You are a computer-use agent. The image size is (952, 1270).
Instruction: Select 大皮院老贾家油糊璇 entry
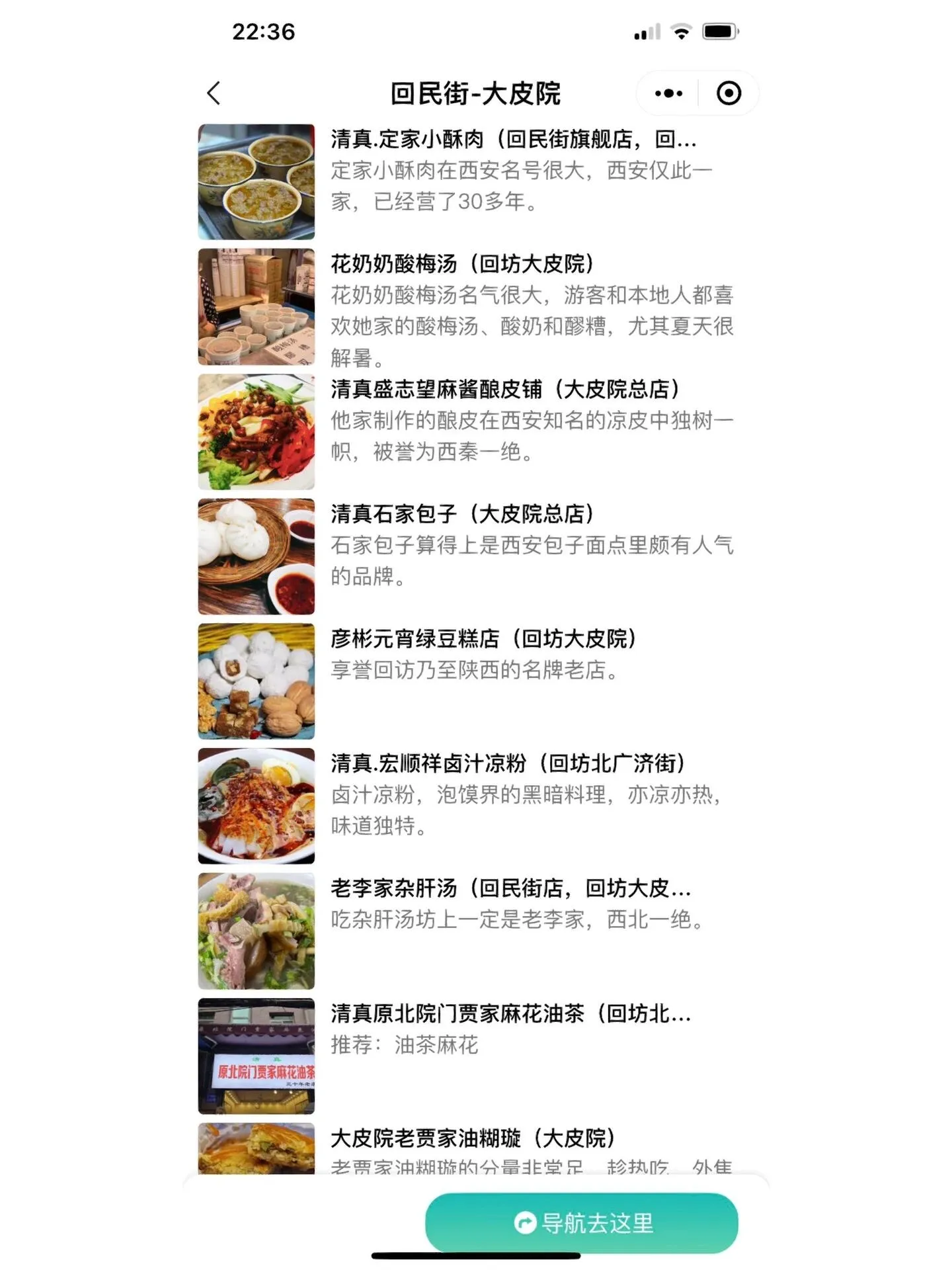[x=472, y=1139]
